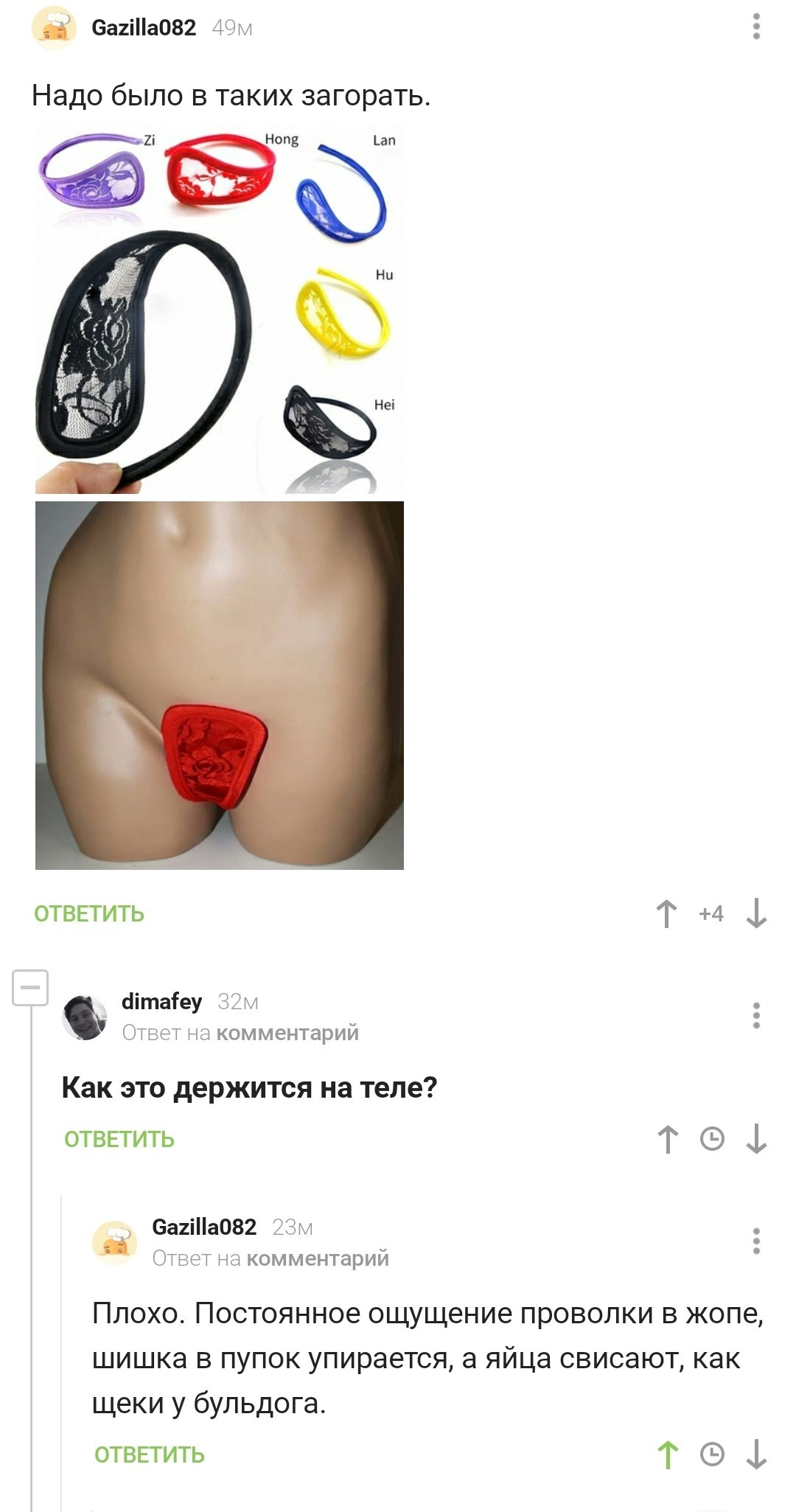The height and width of the screenshot is (1512, 796).
Task: Open overflow menu on dimafey's comment
Action: (x=755, y=1016)
